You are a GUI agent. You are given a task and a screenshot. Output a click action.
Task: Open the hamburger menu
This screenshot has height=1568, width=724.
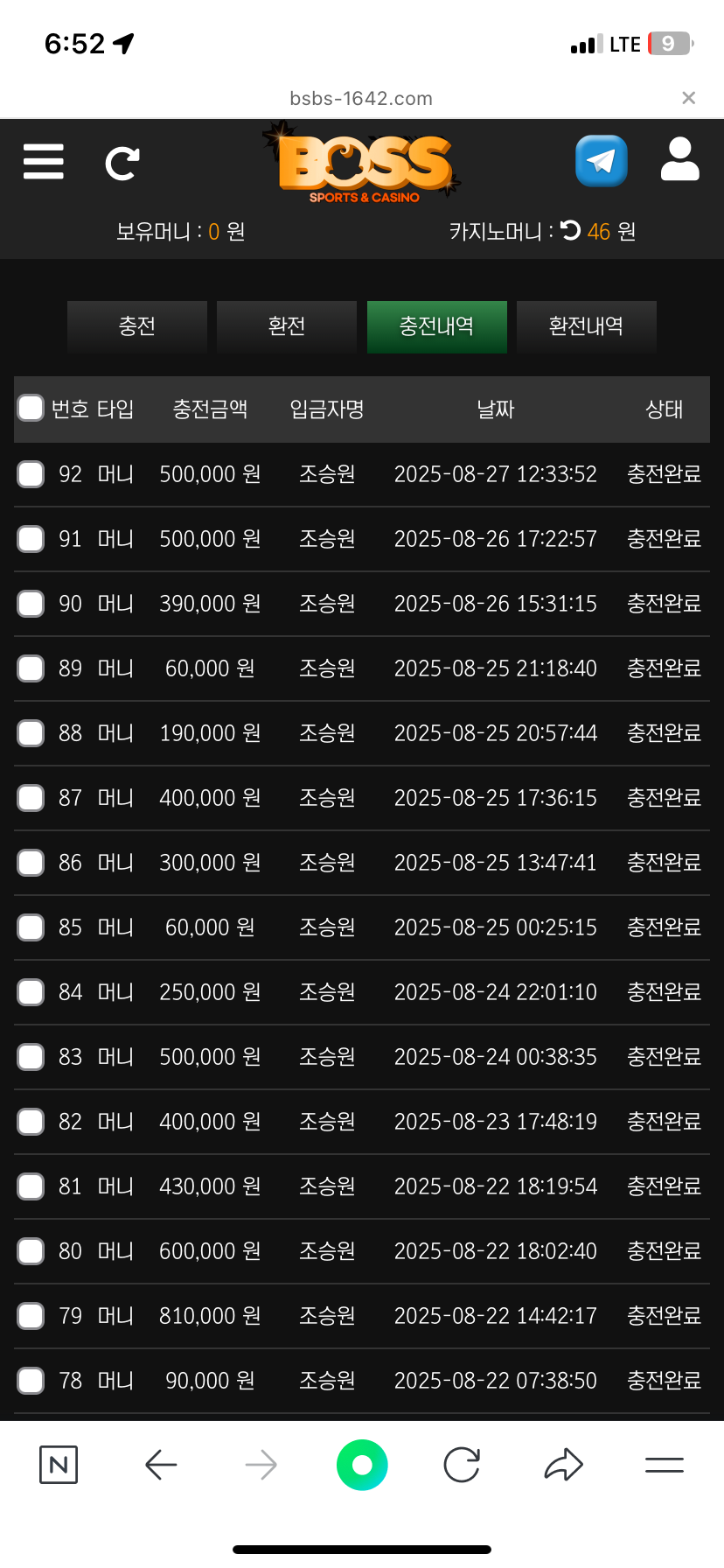(44, 162)
